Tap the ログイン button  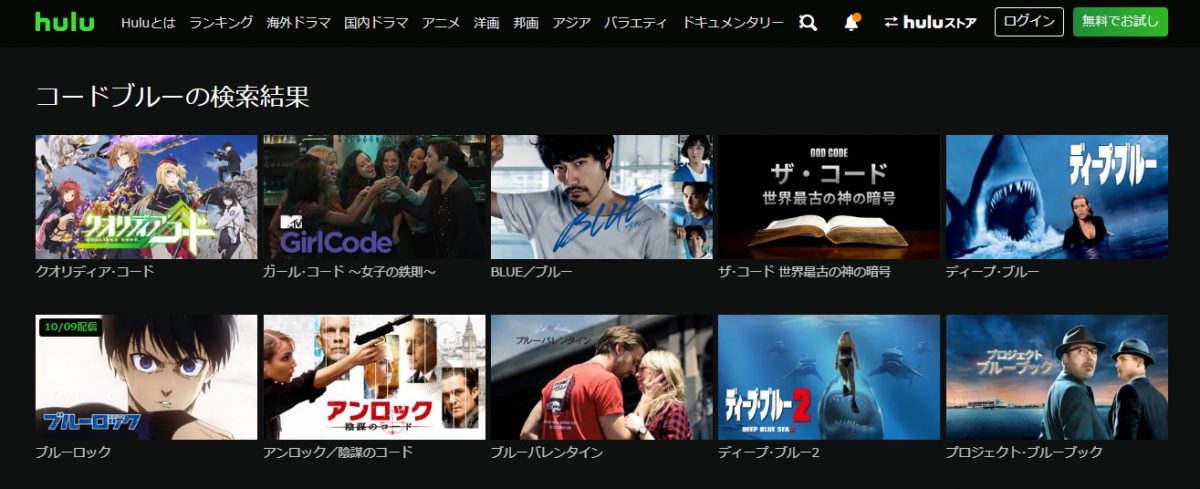pos(1029,22)
